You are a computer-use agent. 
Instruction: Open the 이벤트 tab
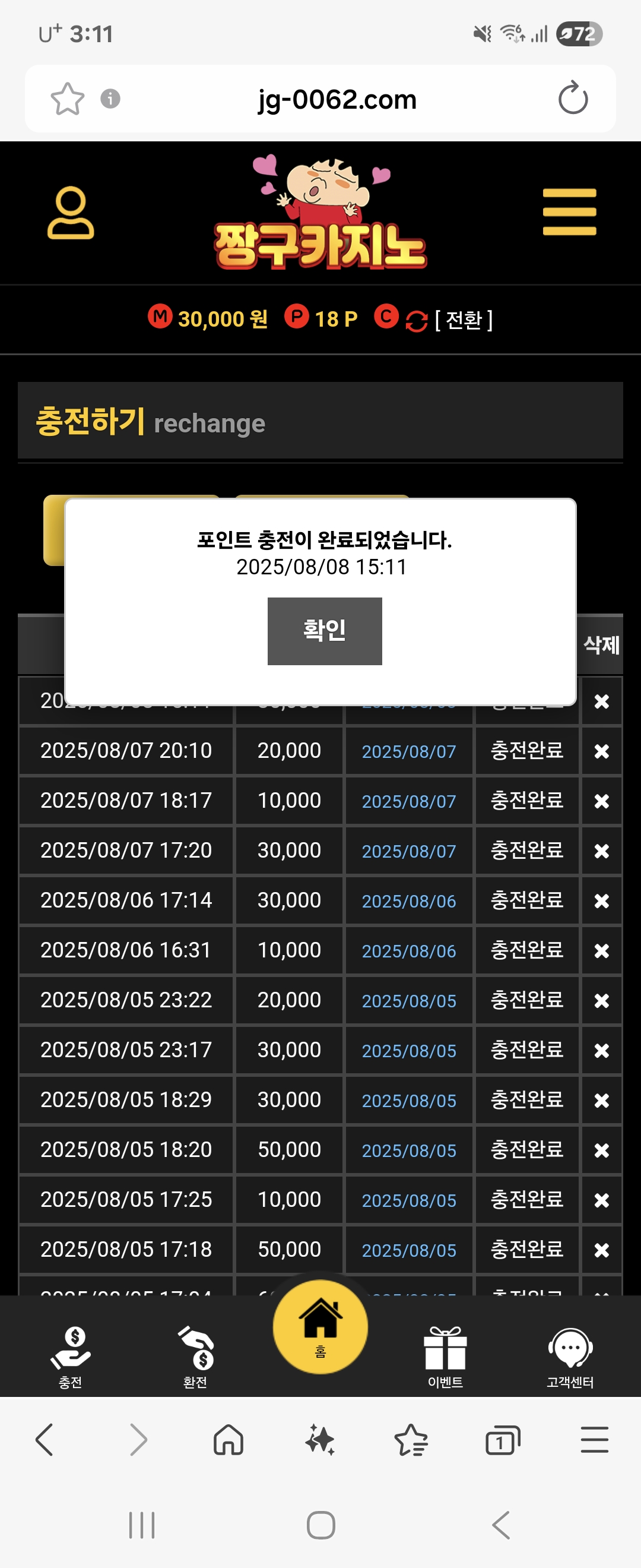(445, 1356)
